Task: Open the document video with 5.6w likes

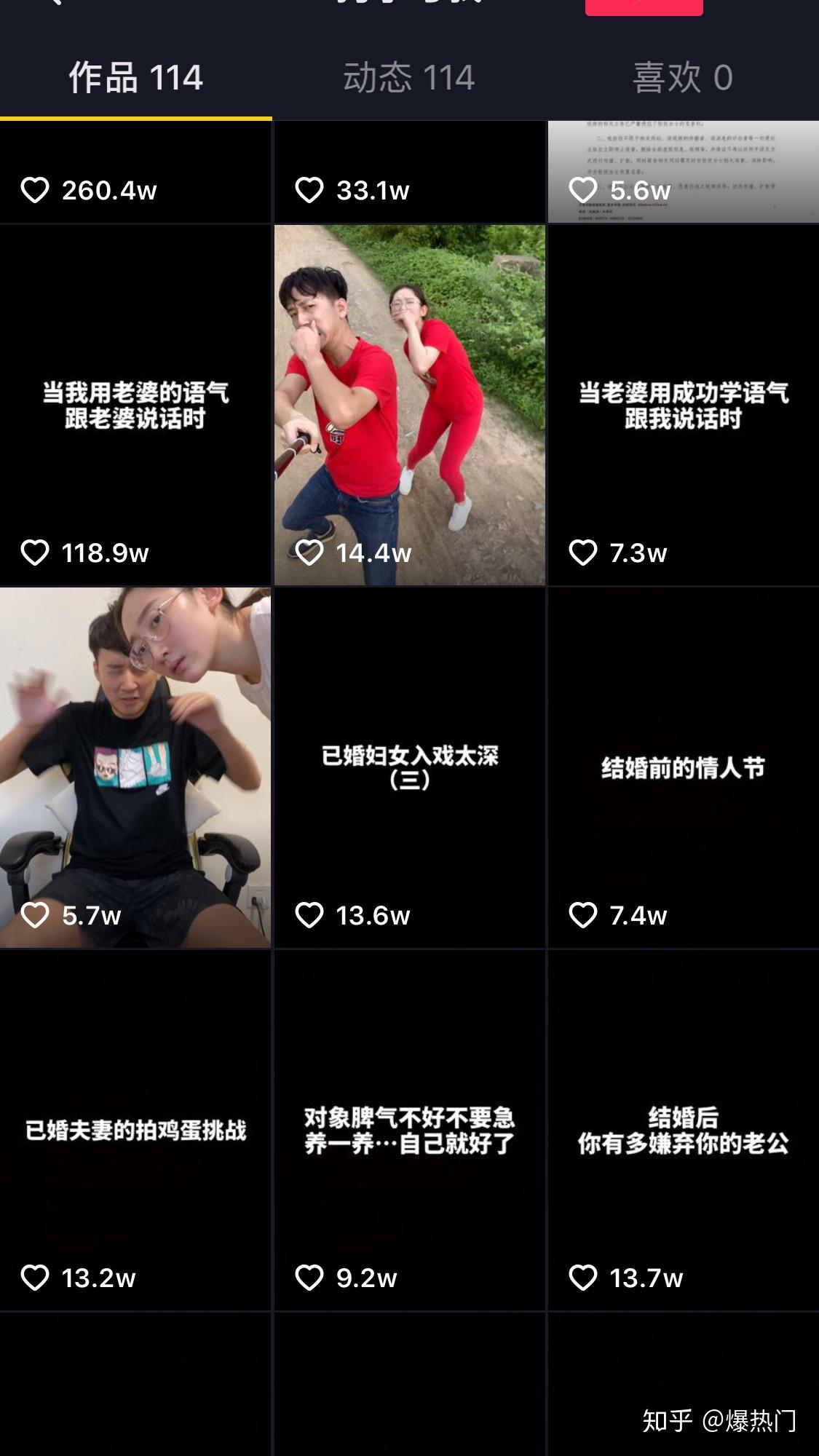Action: [x=683, y=172]
